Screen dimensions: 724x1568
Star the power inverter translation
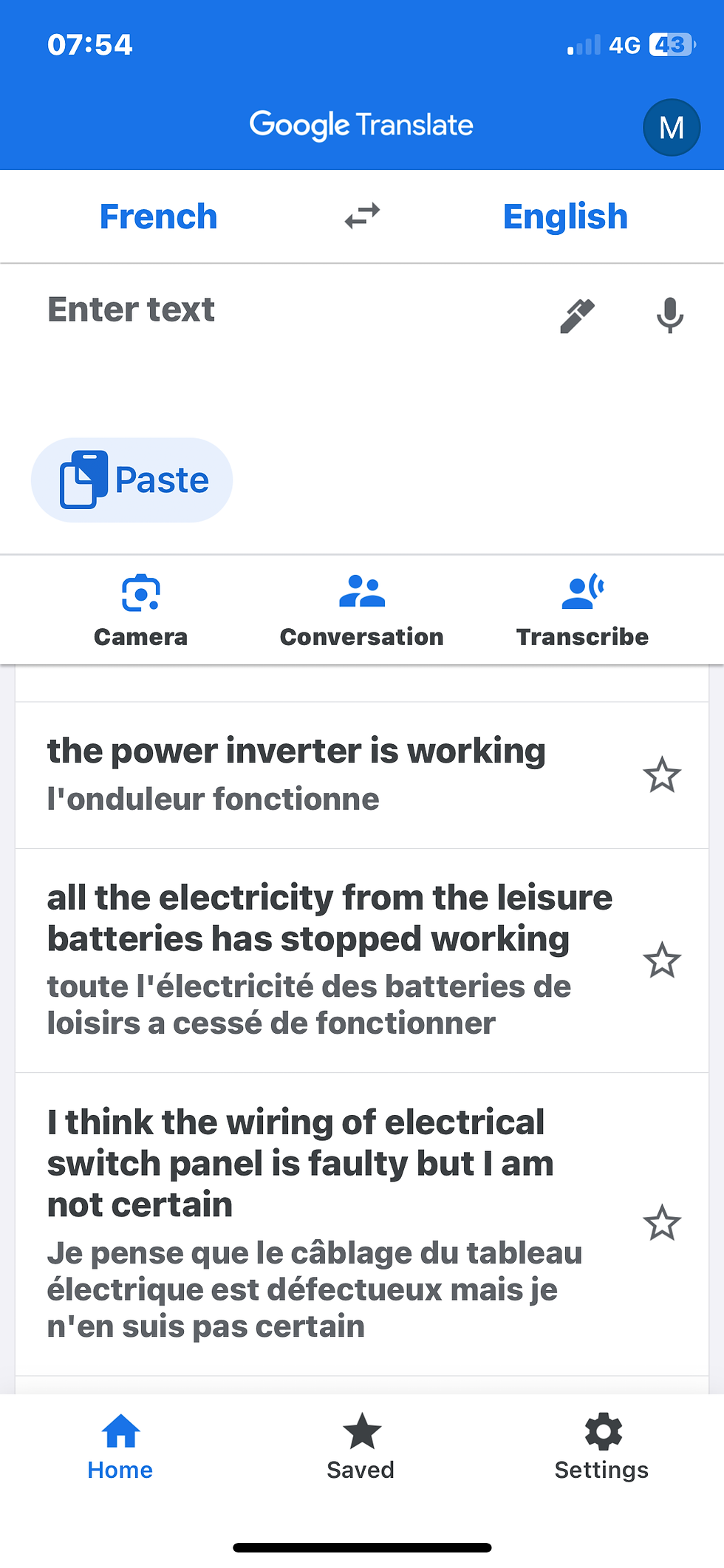[661, 775]
